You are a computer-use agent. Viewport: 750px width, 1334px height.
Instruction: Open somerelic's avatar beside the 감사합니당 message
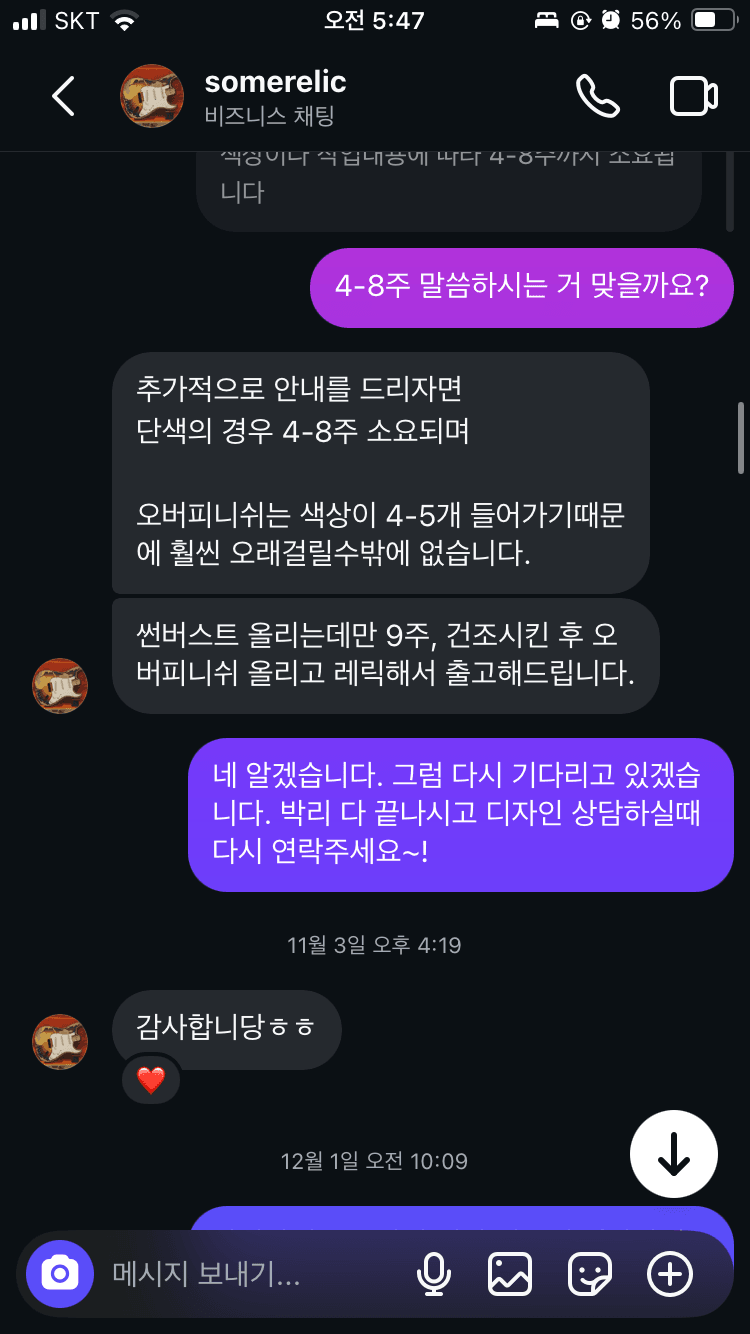tap(60, 1041)
